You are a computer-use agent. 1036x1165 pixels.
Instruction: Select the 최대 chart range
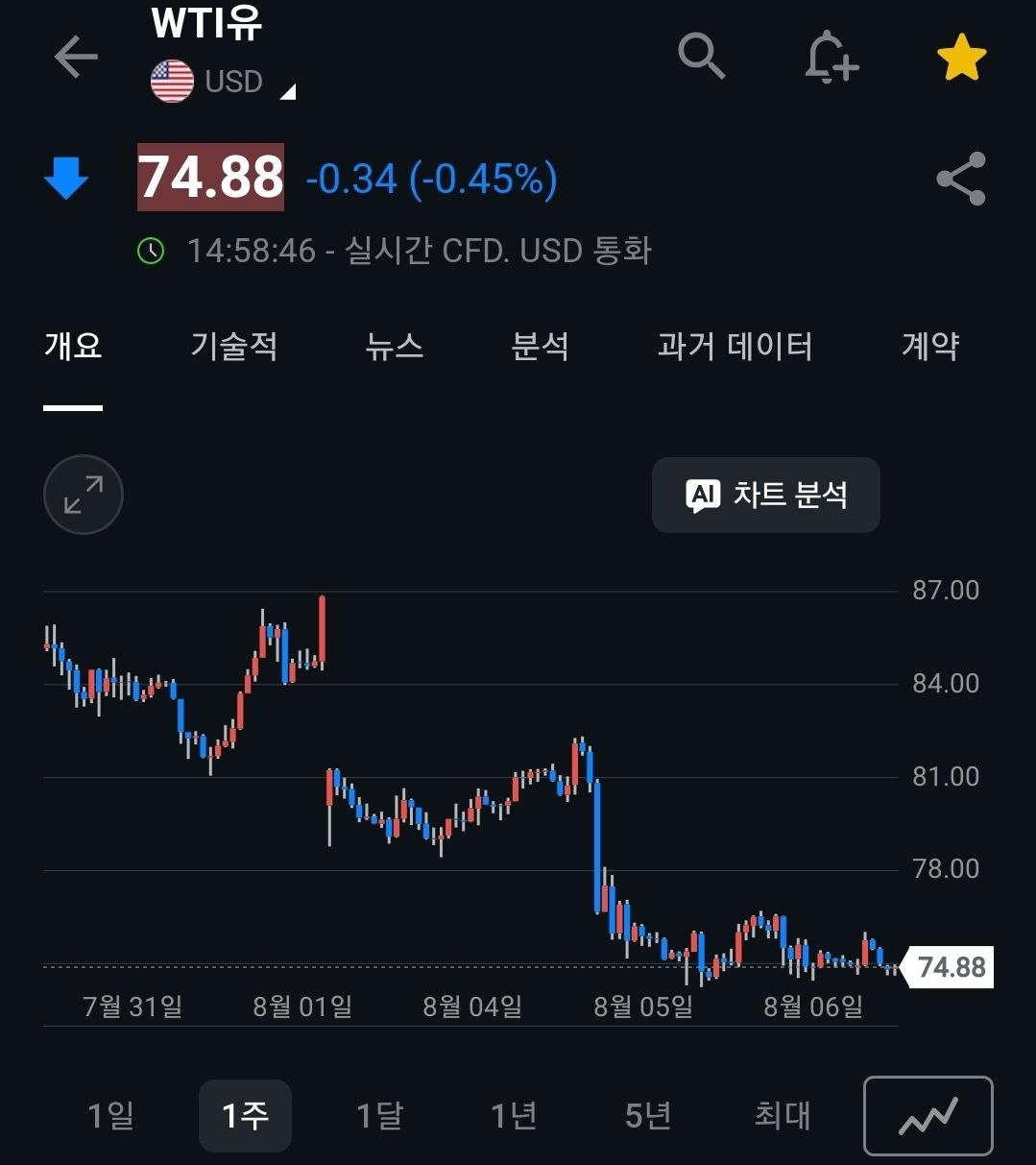(x=783, y=1116)
